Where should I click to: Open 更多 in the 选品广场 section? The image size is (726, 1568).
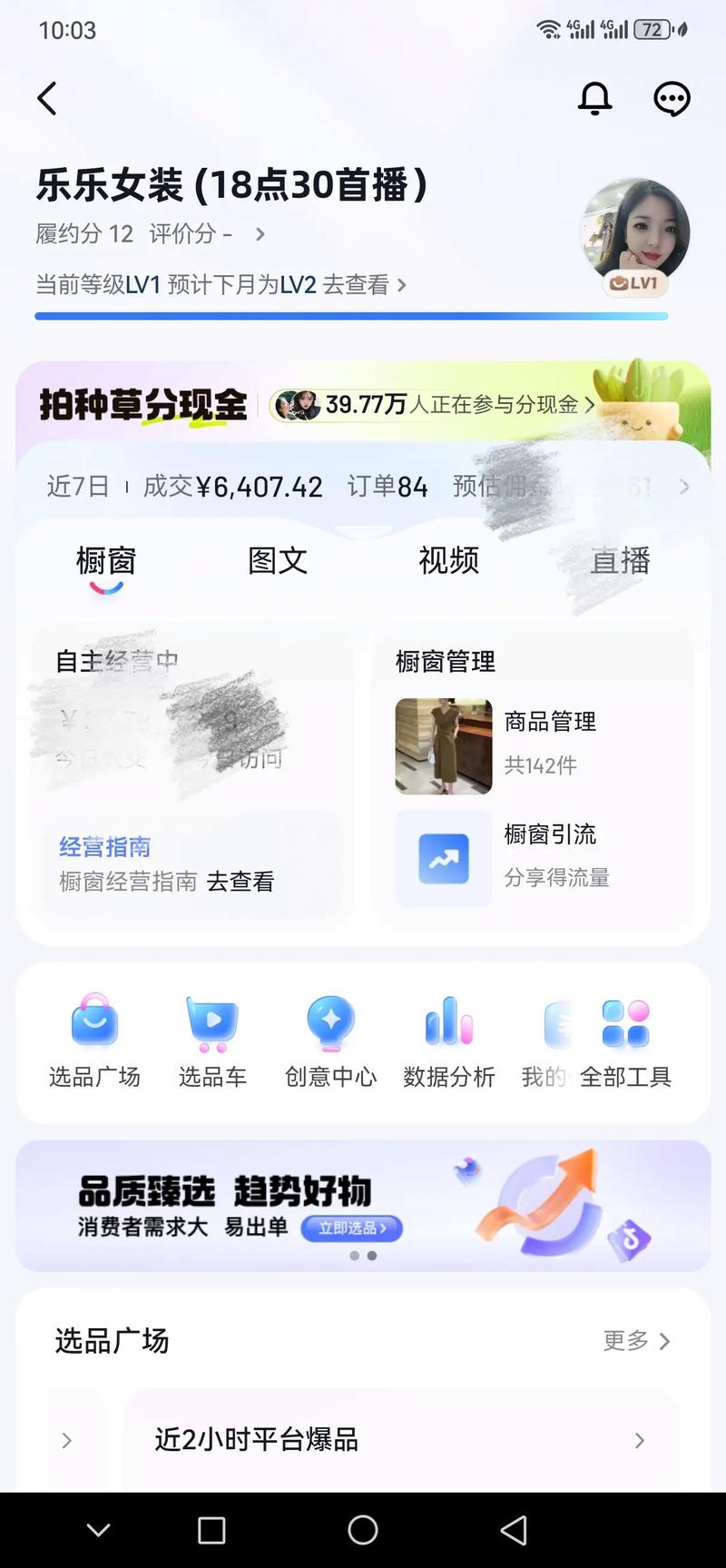636,1340
